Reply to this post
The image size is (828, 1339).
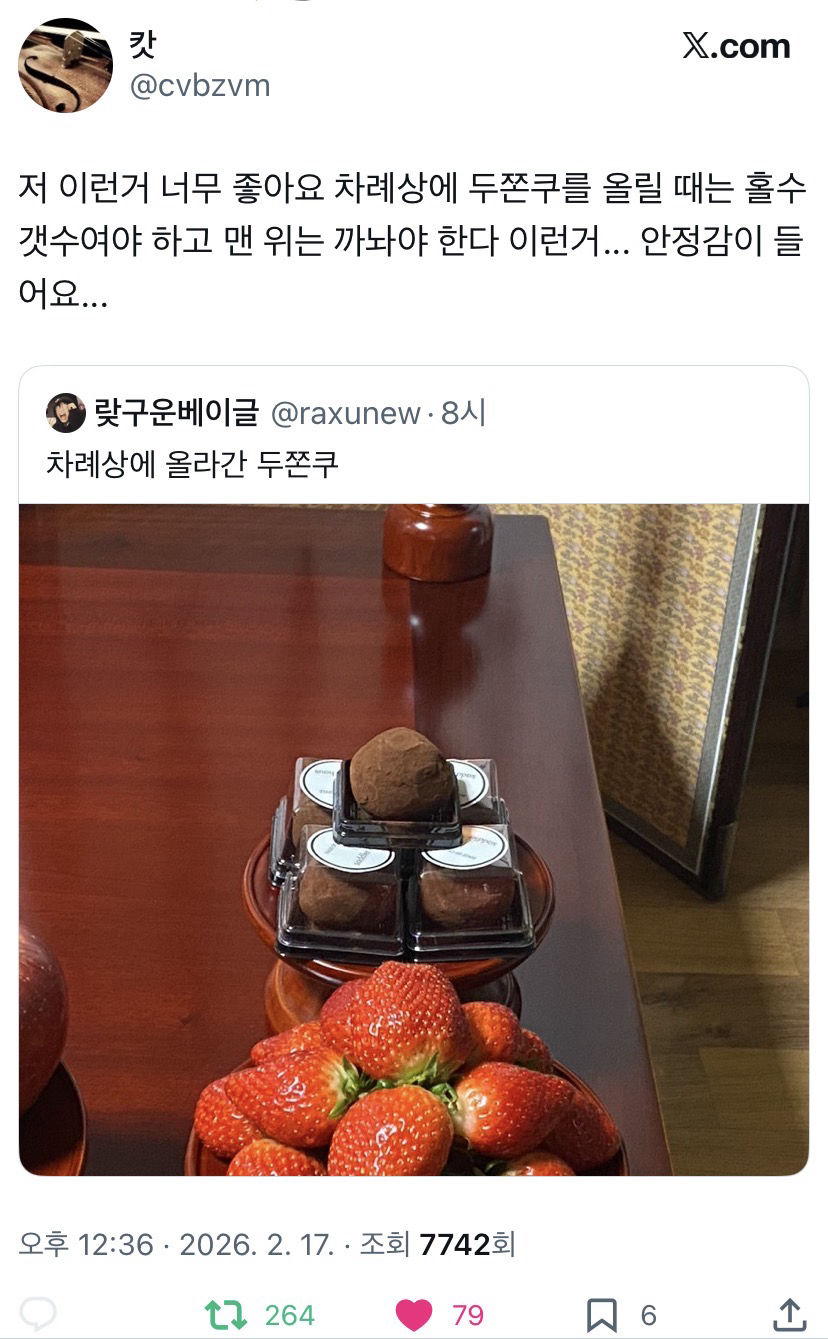[x=39, y=1314]
